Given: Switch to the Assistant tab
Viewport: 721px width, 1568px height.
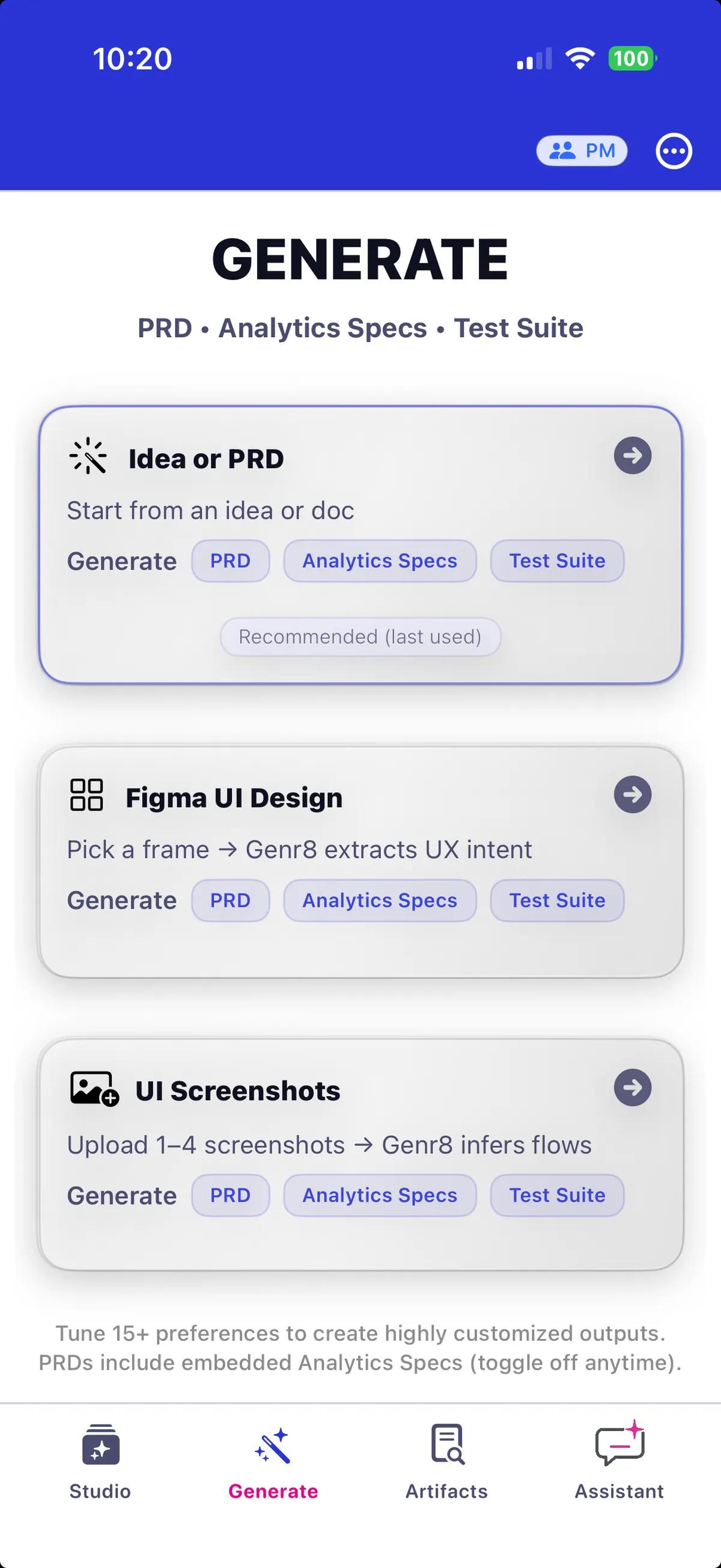Looking at the screenshot, I should tap(619, 1490).
